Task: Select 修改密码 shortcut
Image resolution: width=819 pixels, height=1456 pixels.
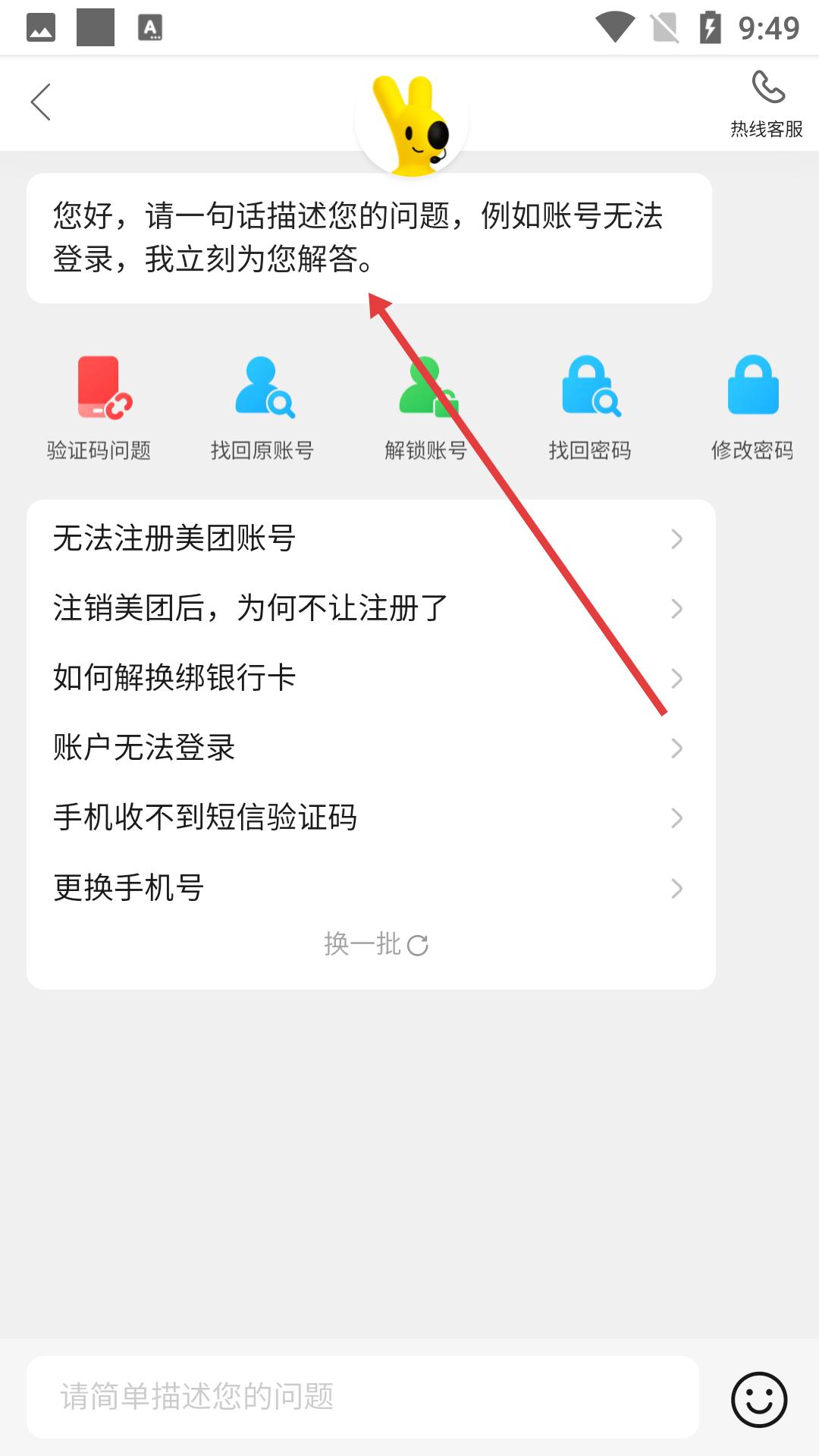Action: (x=752, y=408)
